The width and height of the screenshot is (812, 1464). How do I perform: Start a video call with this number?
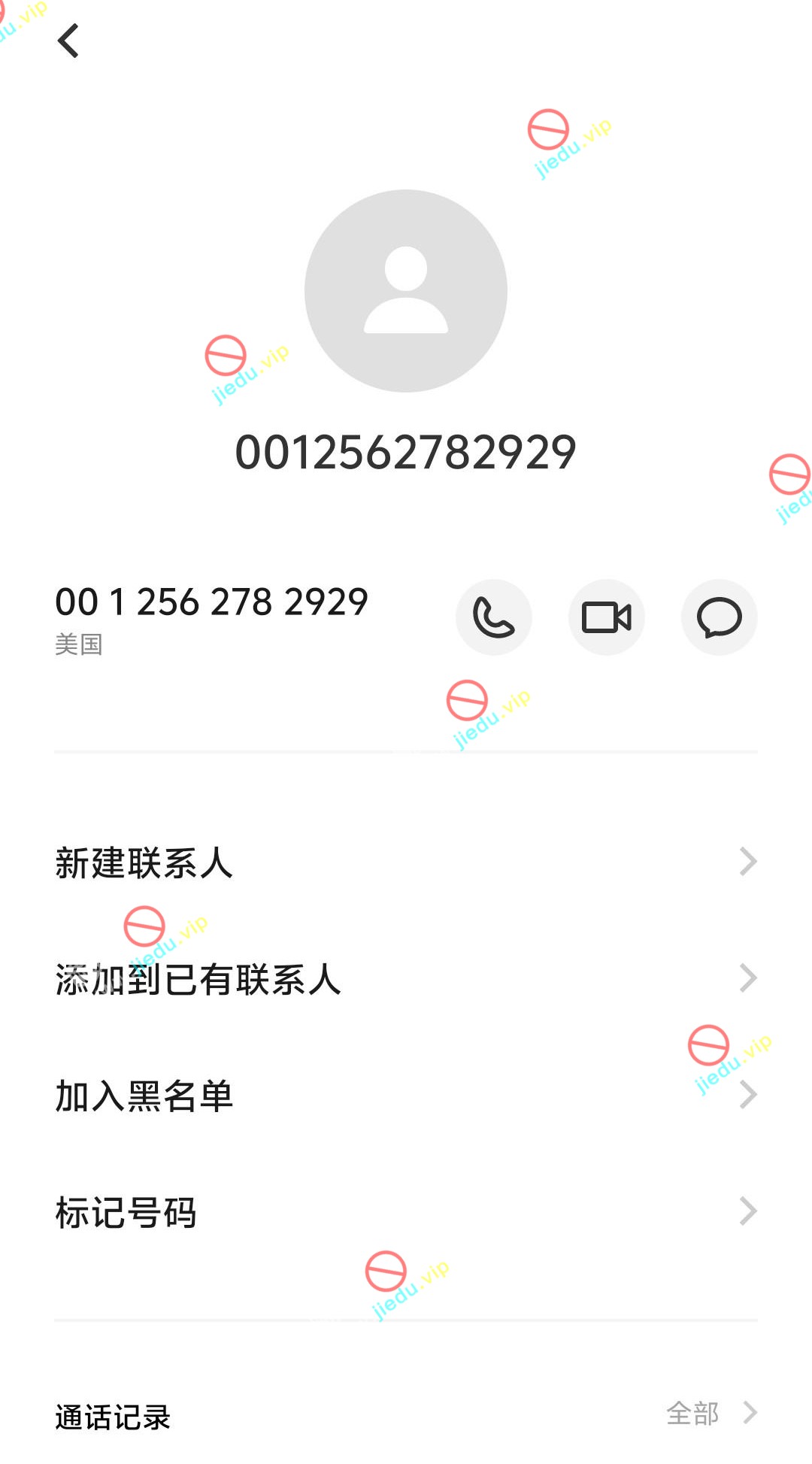(606, 617)
